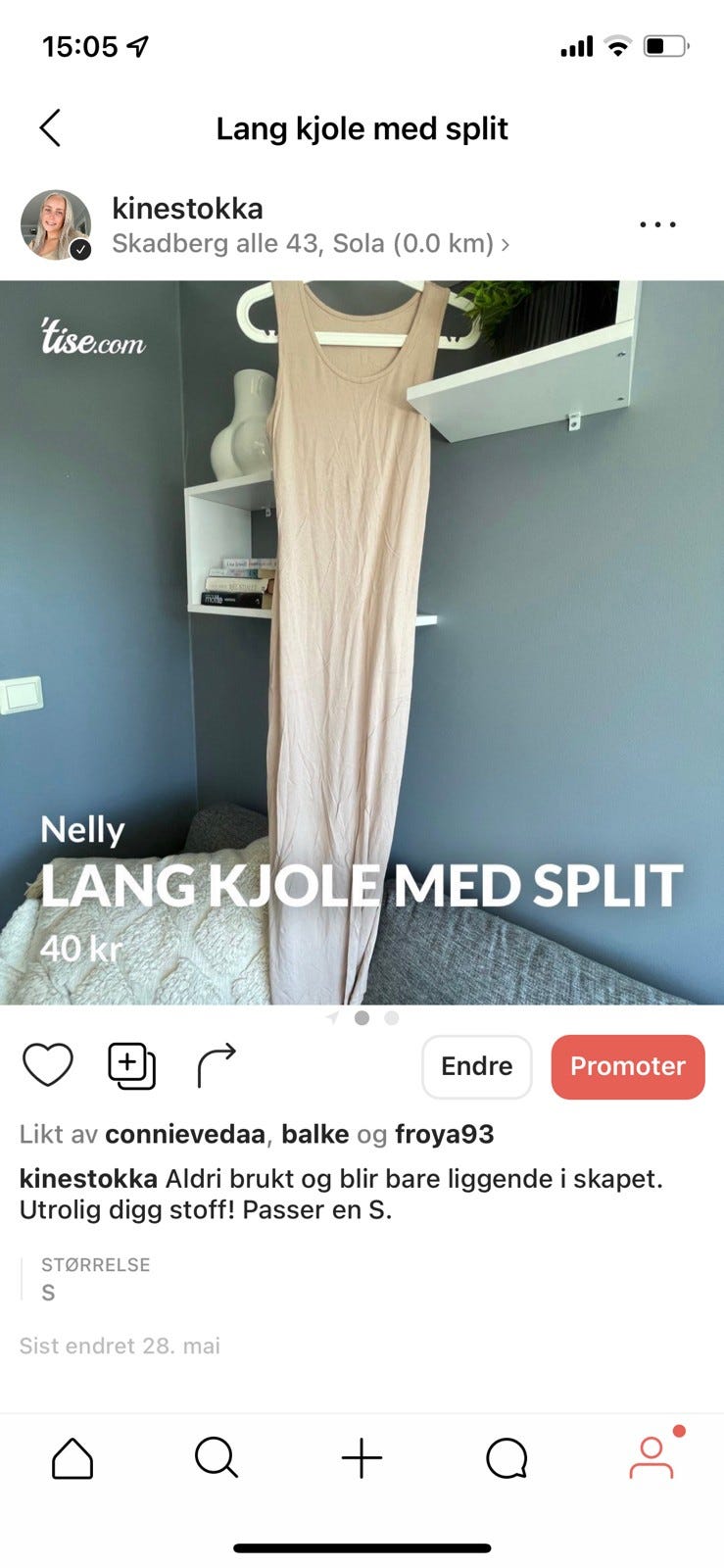Open the options menu via the three dots
The width and height of the screenshot is (724, 1568).
pos(656,224)
